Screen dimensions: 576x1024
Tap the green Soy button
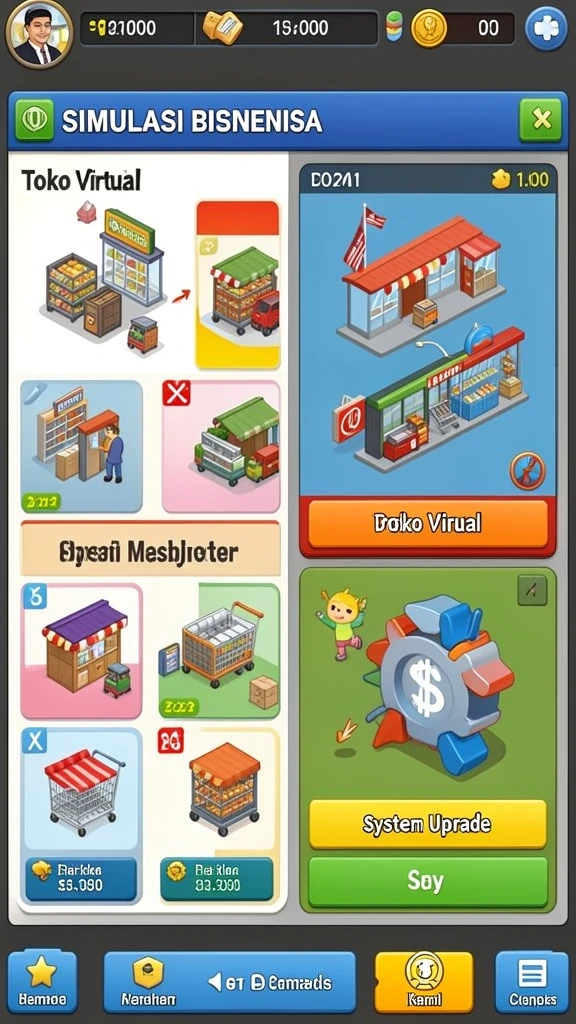[427, 882]
